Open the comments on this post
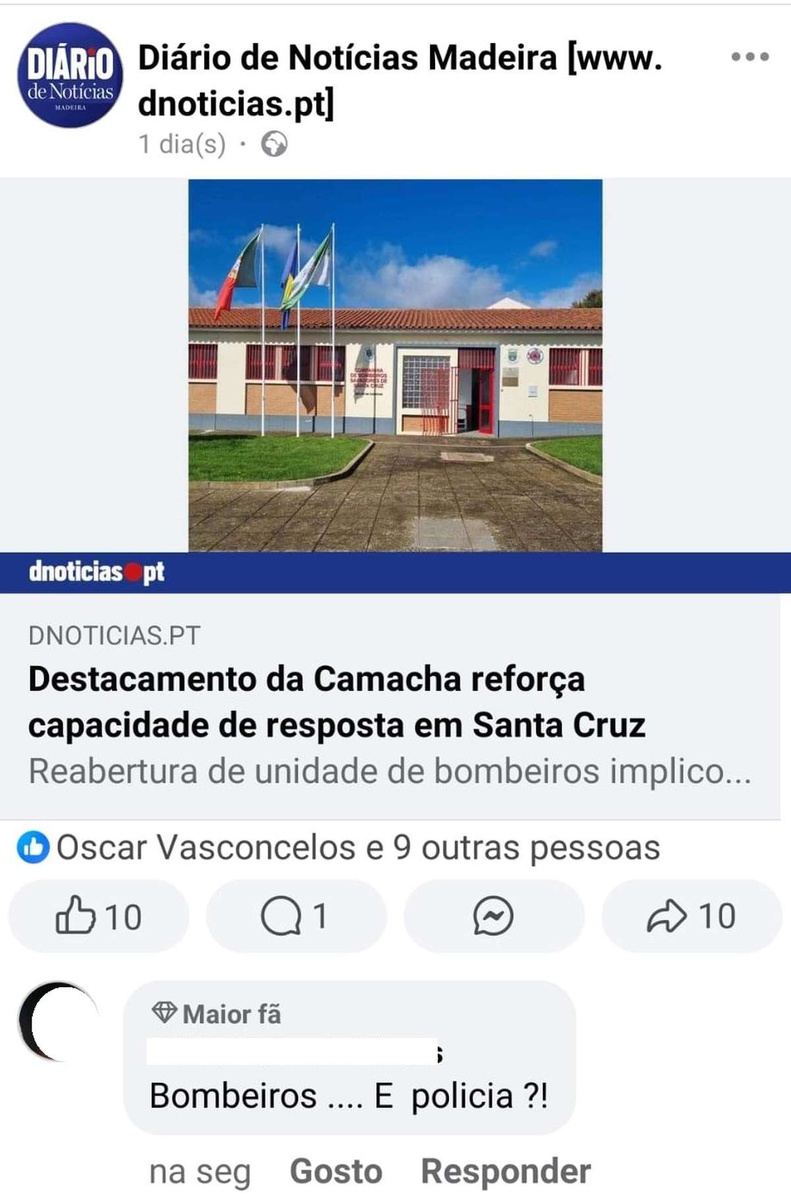 (295, 916)
